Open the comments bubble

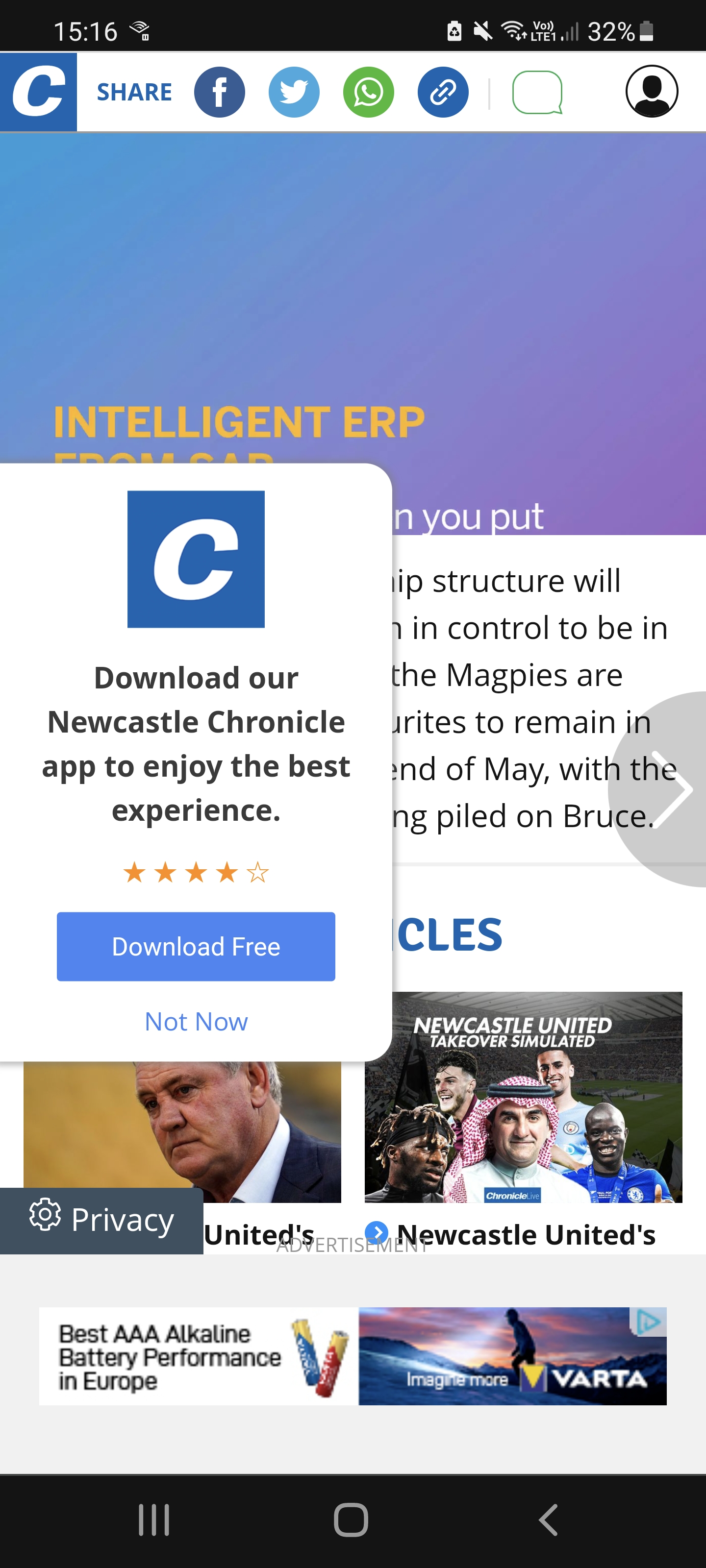[x=537, y=93]
